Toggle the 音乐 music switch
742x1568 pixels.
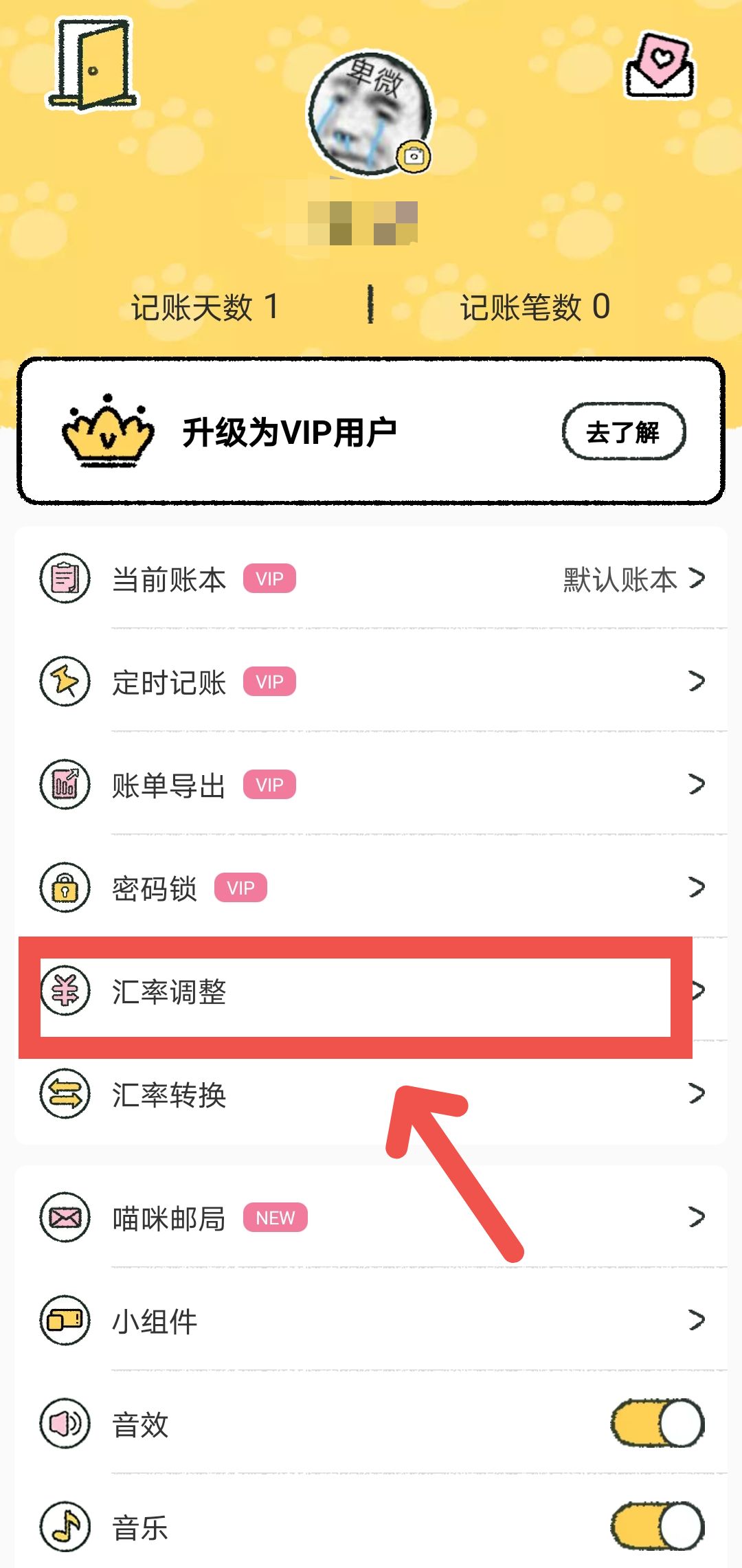(x=657, y=1527)
